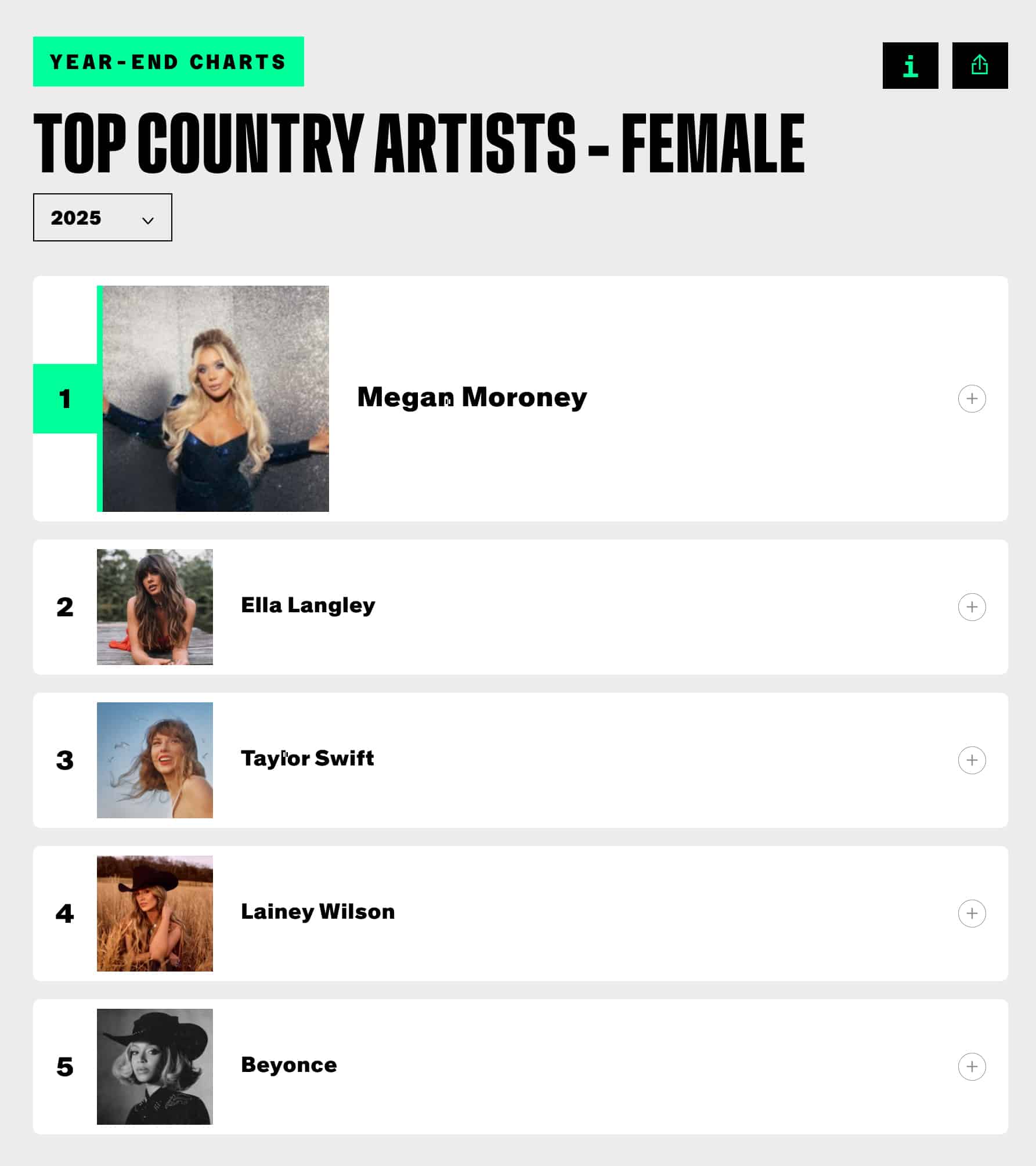Viewport: 1036px width, 1166px height.
Task: Open the Year-End Charts label link
Action: pyautogui.click(x=168, y=62)
